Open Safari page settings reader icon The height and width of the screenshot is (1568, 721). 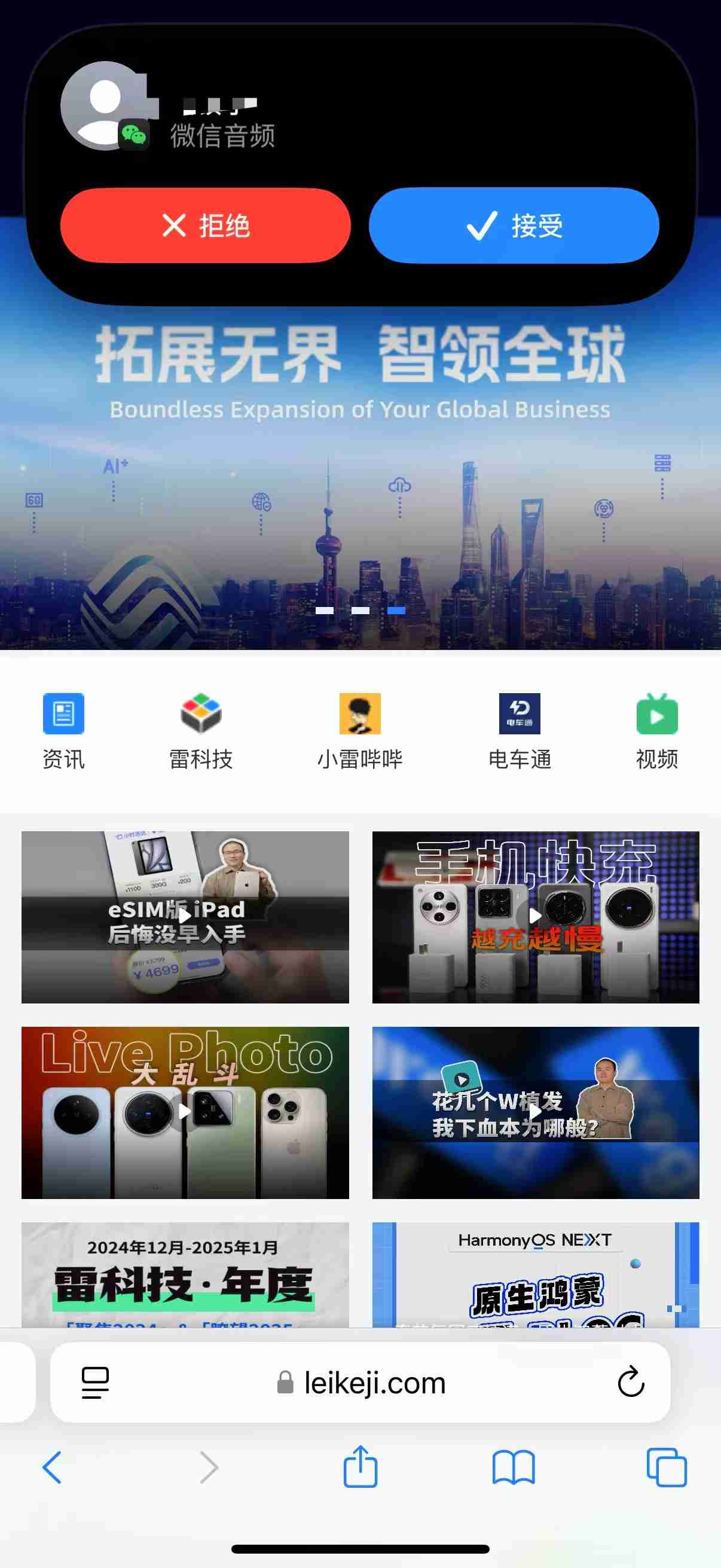(x=94, y=1382)
